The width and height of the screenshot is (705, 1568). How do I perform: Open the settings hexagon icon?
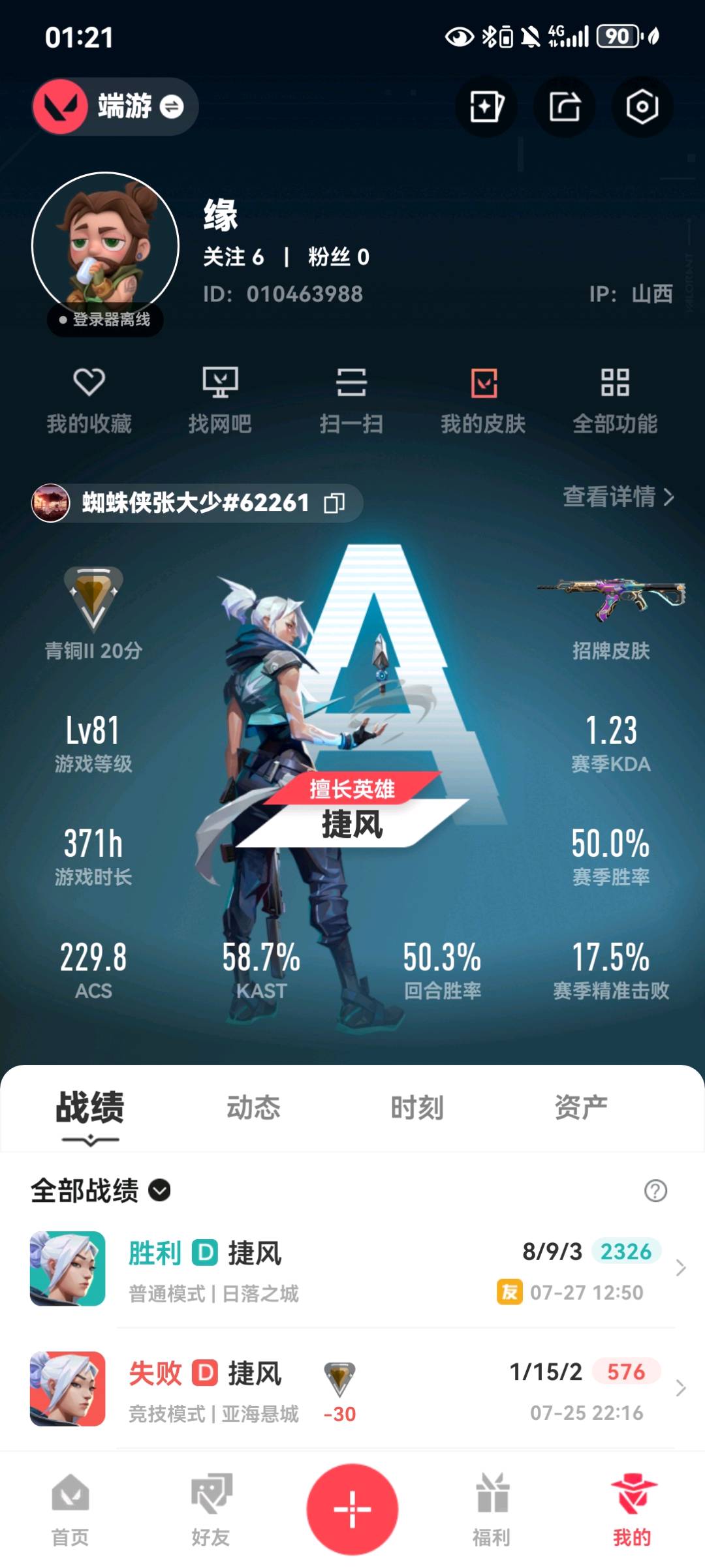click(x=642, y=106)
